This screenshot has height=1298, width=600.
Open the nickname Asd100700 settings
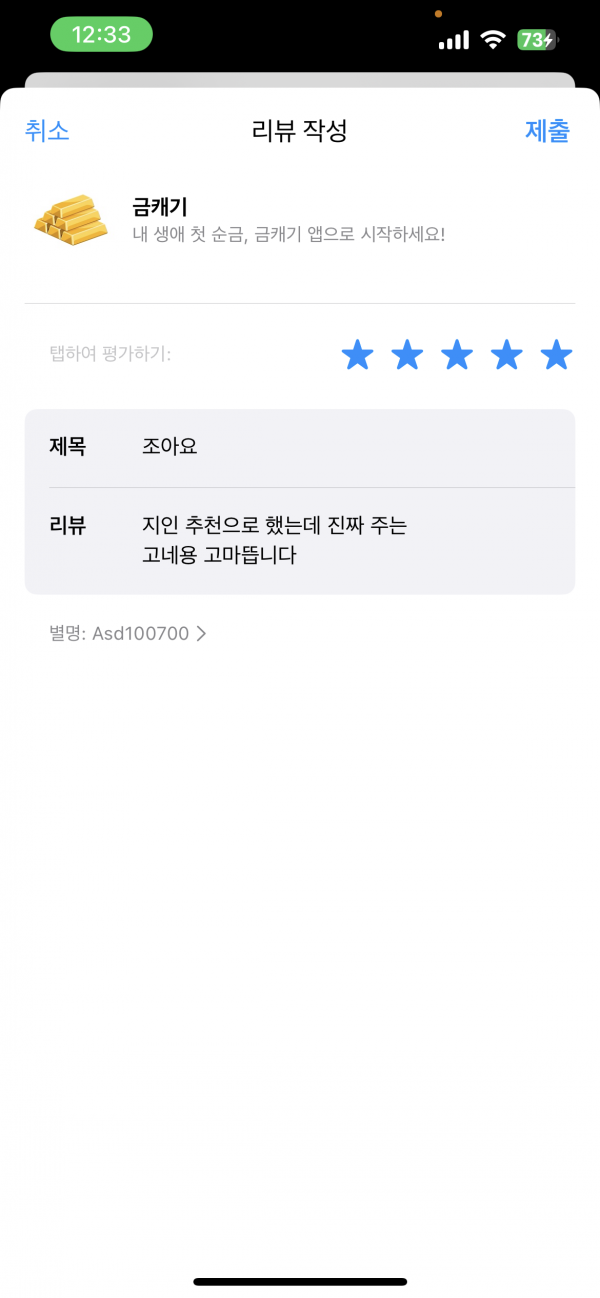pyautogui.click(x=128, y=633)
